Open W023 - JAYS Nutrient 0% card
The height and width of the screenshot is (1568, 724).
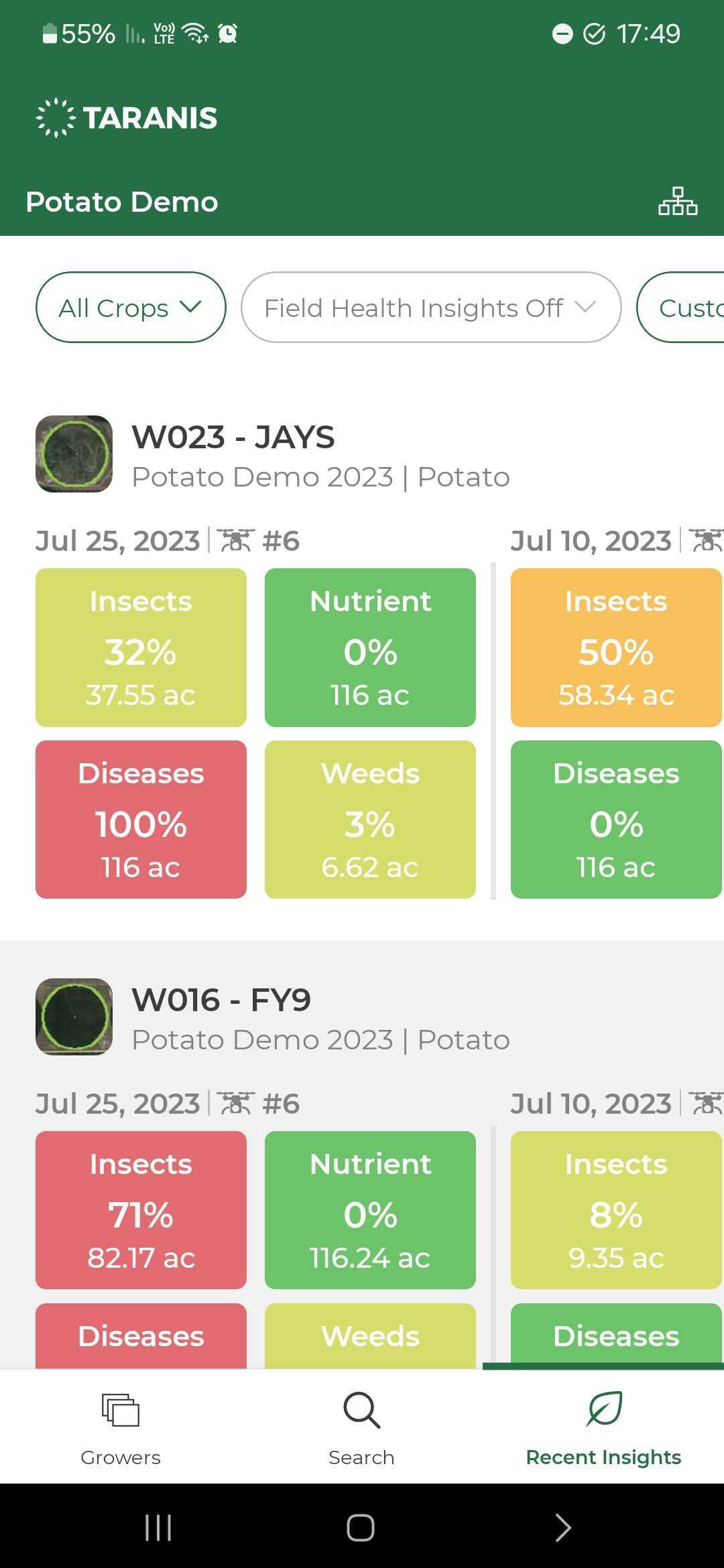coord(370,647)
